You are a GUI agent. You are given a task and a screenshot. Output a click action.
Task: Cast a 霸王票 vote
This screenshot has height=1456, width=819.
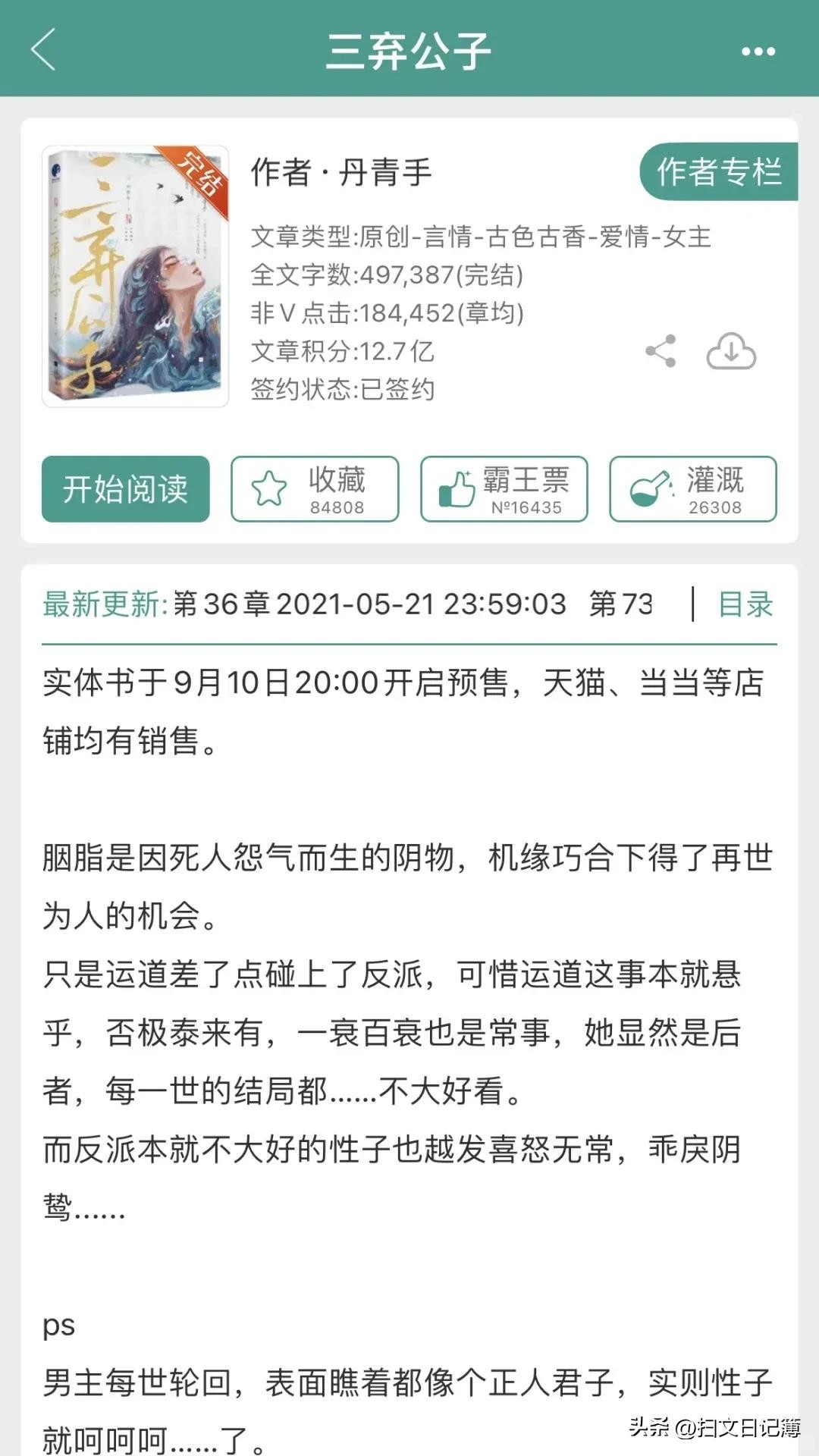504,489
